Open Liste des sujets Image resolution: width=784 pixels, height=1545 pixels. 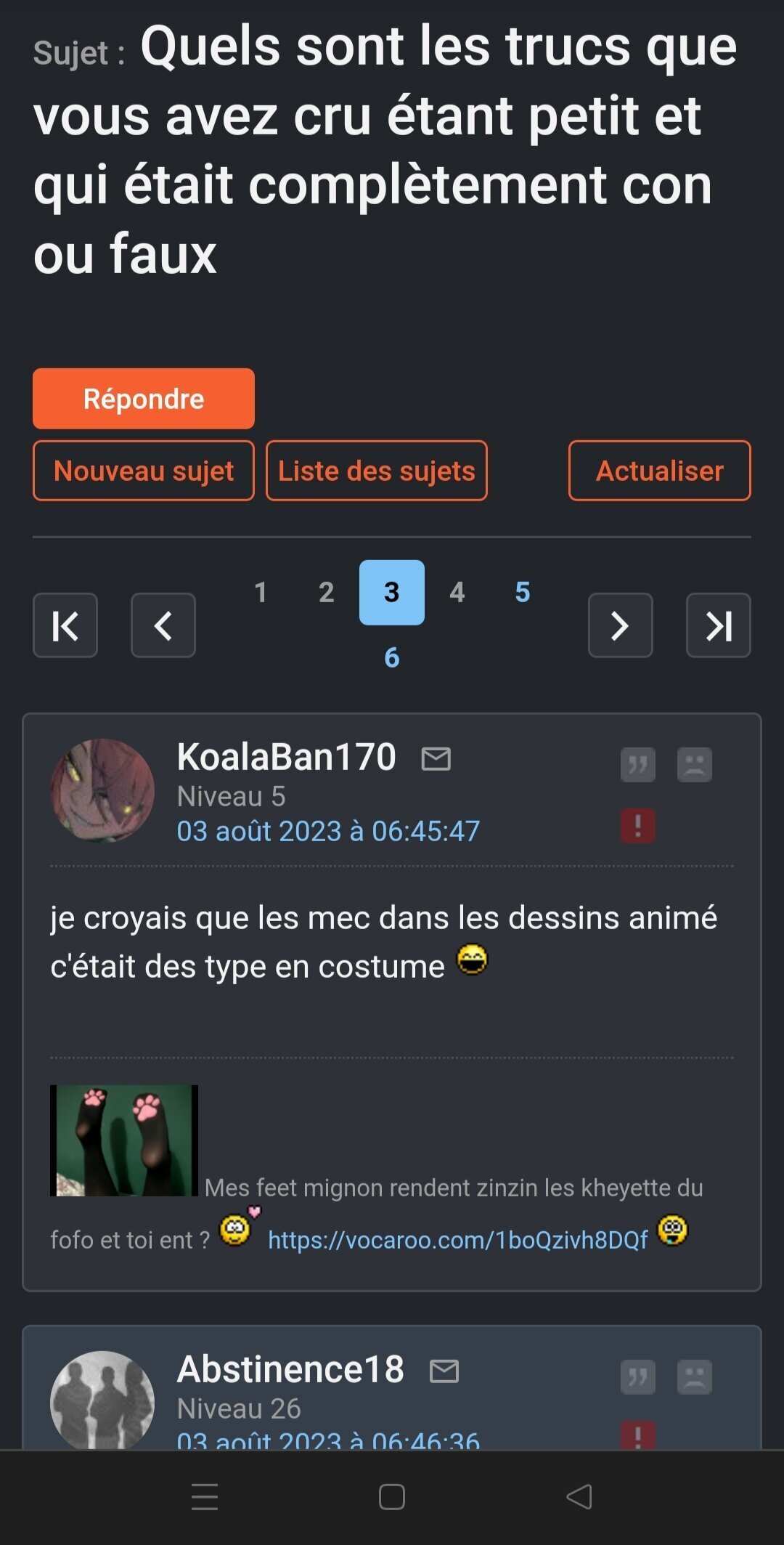(376, 471)
